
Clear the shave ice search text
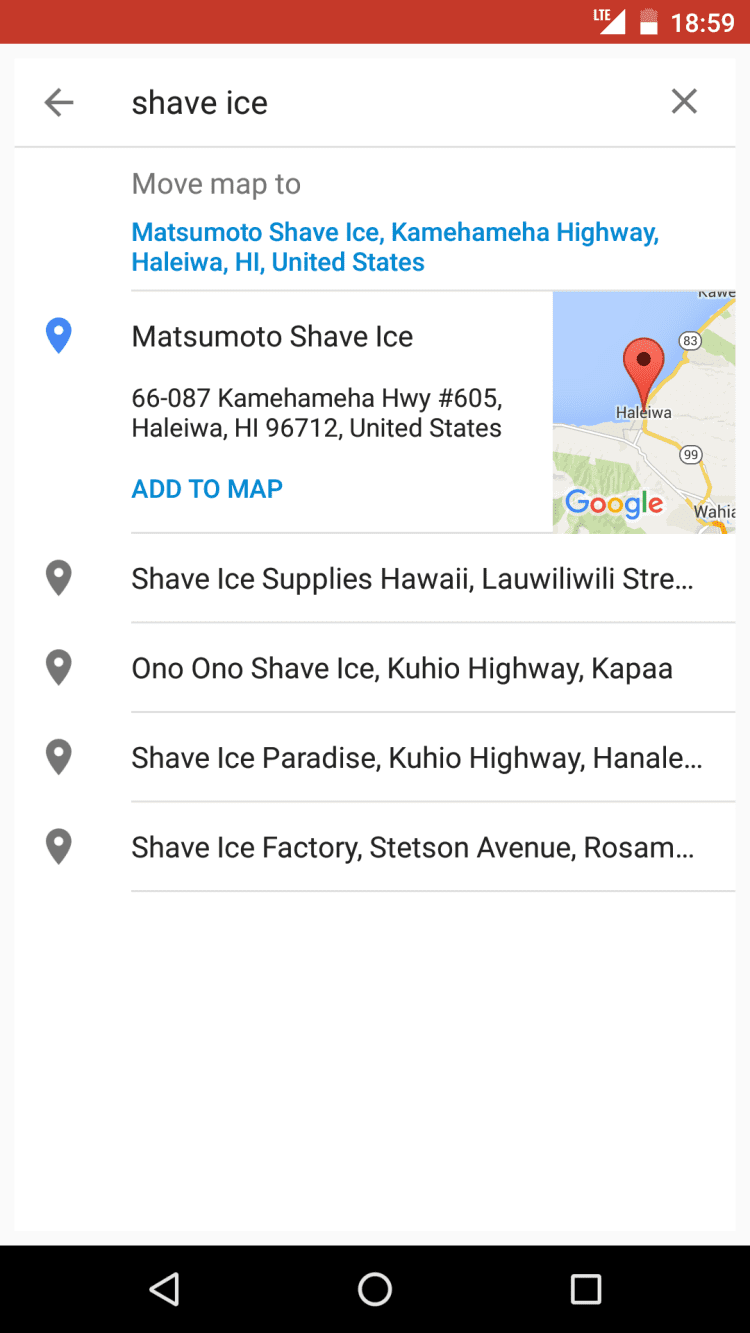(x=684, y=102)
